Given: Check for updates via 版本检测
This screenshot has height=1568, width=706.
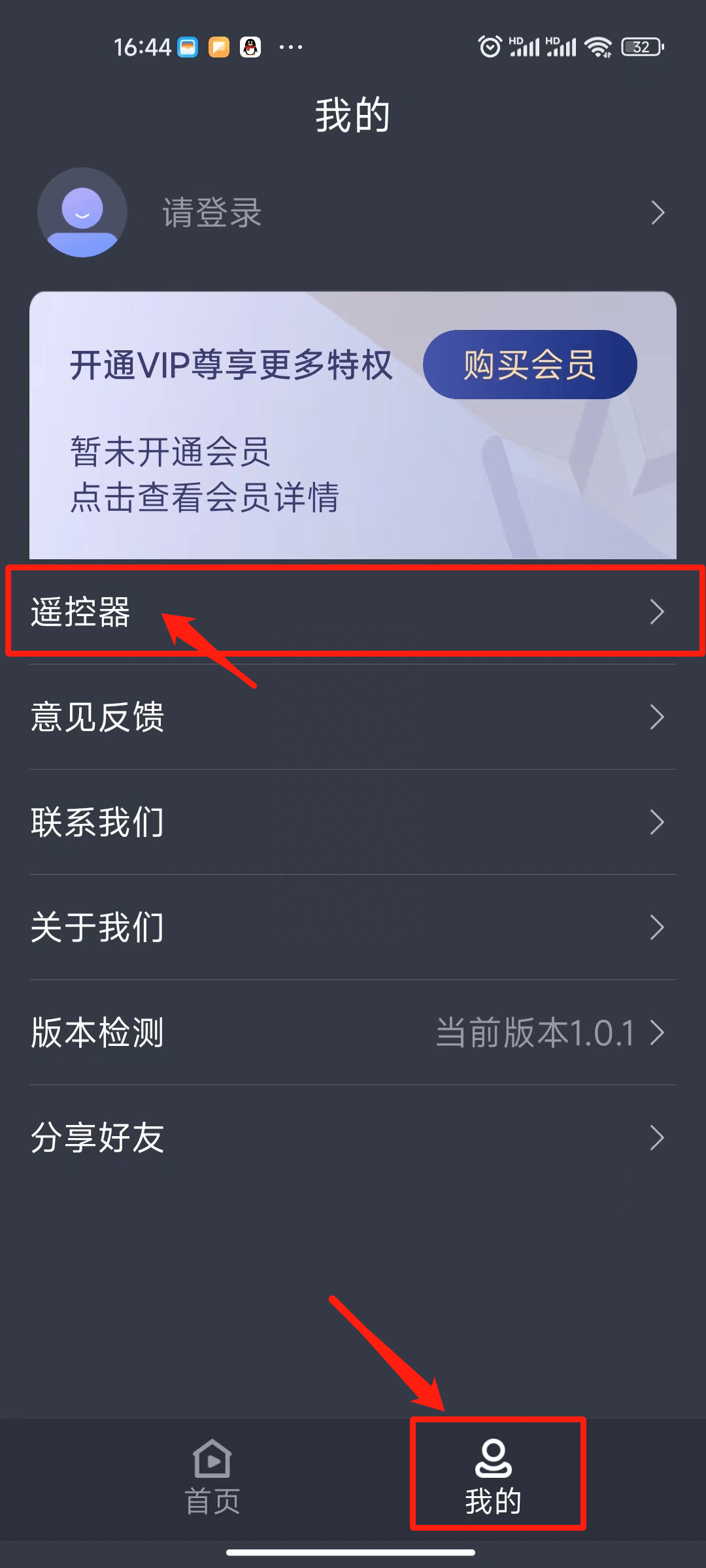Looking at the screenshot, I should click(353, 1033).
